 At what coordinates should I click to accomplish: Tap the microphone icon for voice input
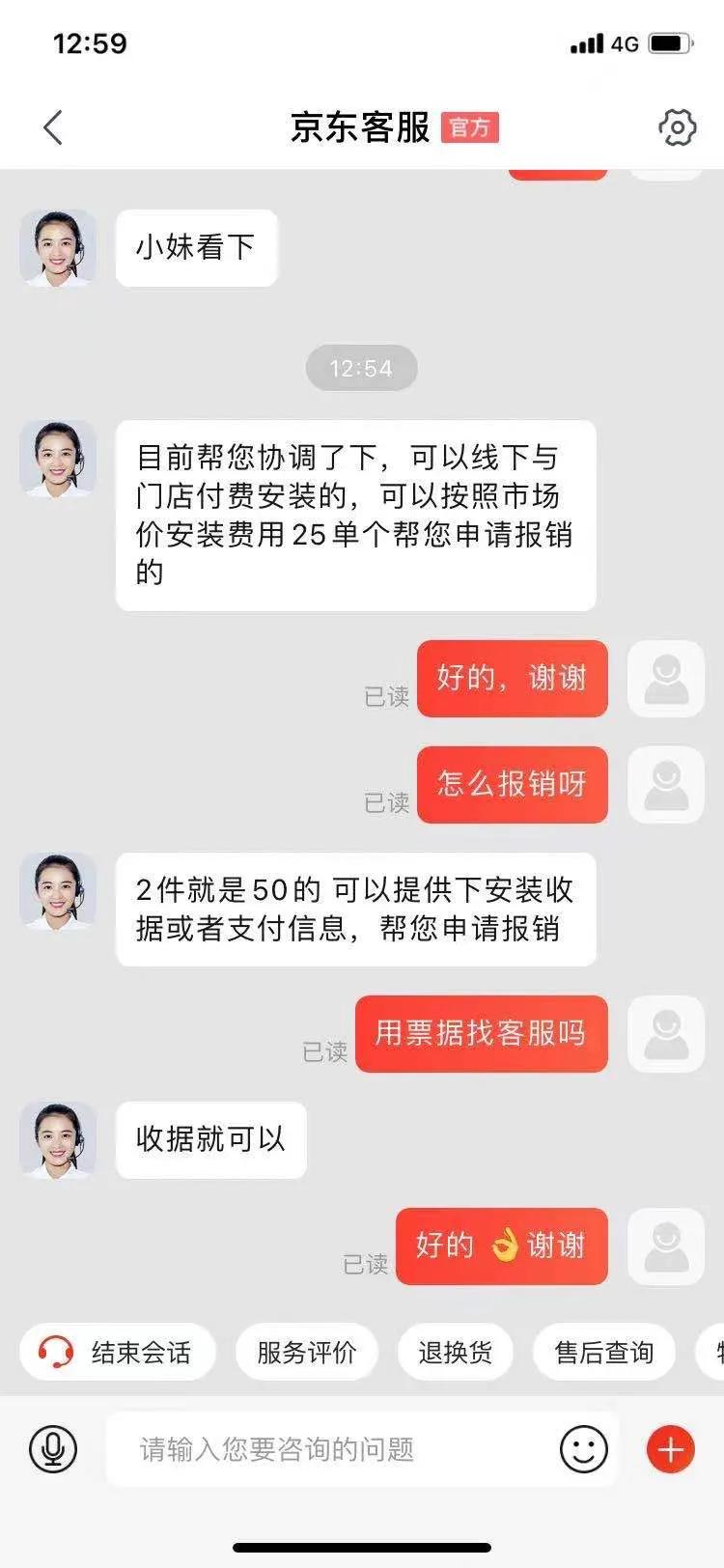pyautogui.click(x=53, y=1448)
